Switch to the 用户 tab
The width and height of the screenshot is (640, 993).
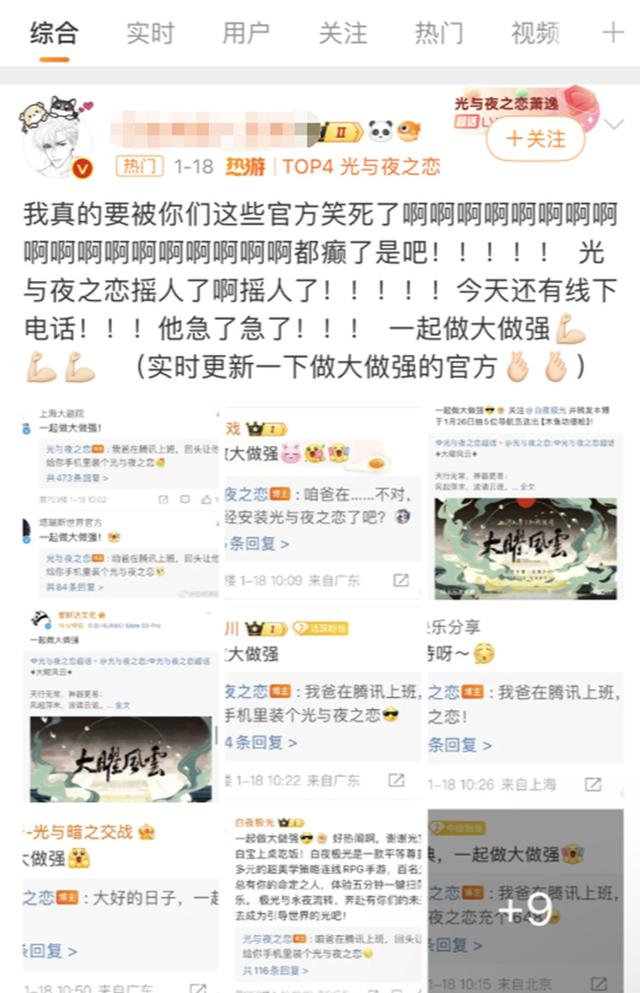click(245, 33)
